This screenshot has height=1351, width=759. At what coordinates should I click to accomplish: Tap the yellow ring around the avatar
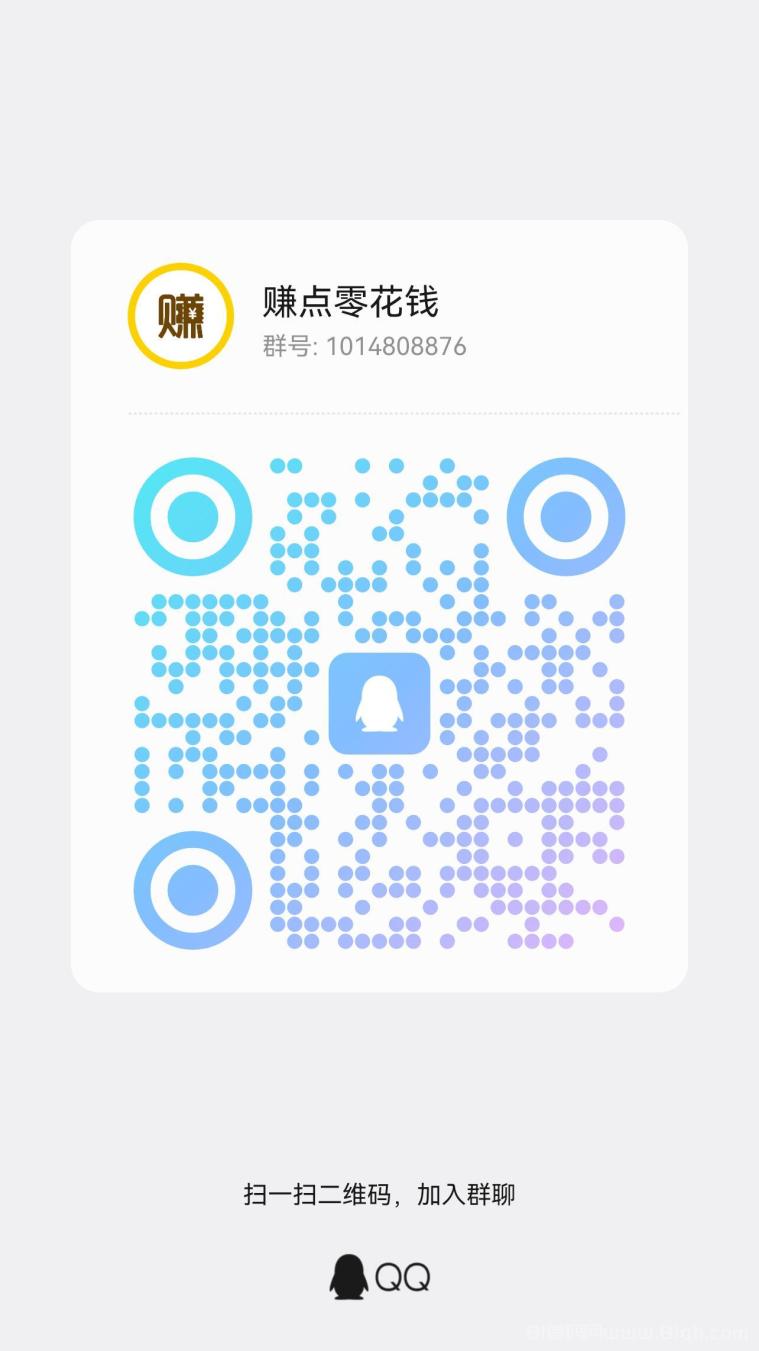pyautogui.click(x=180, y=266)
